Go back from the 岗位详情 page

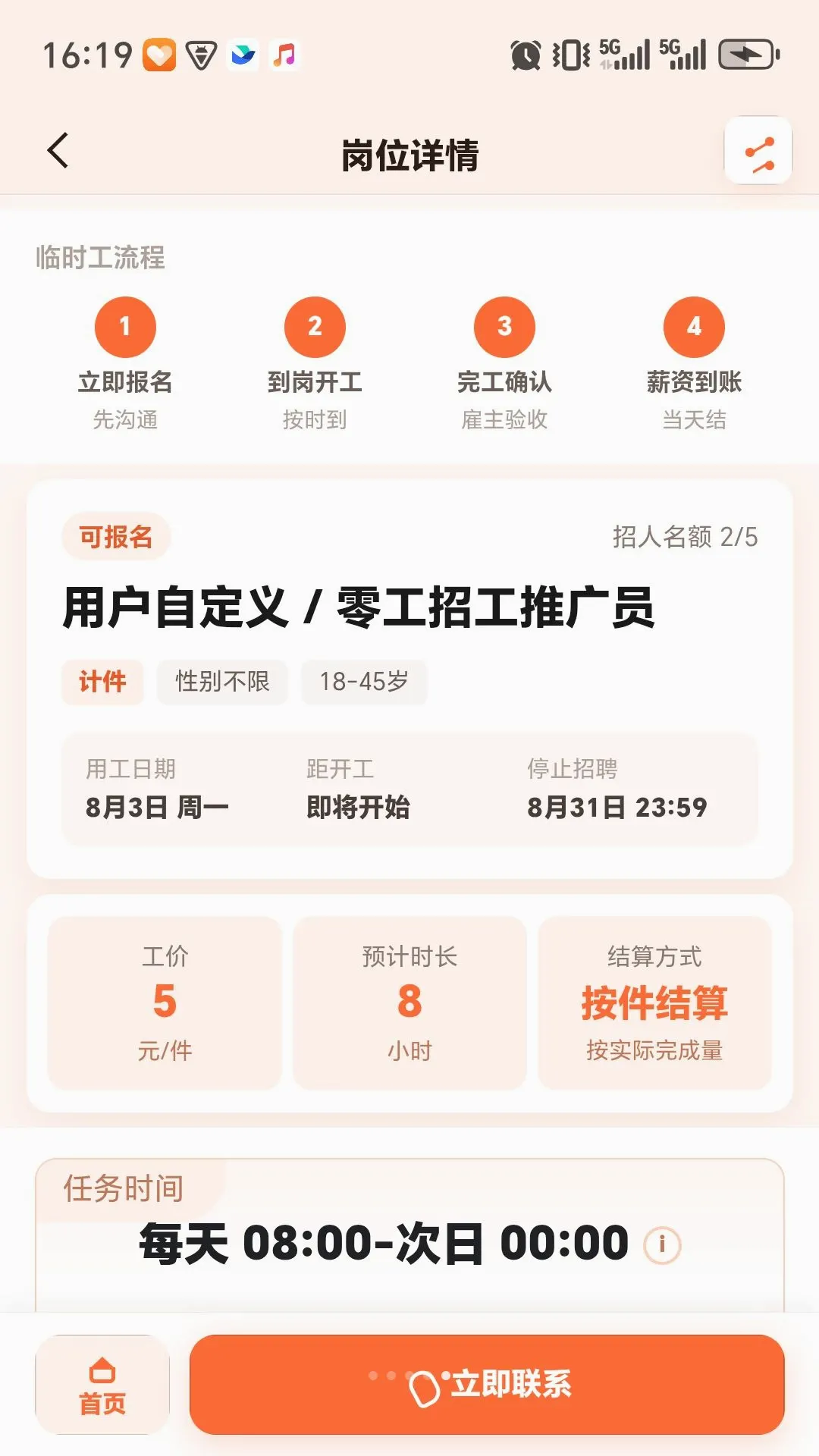(58, 150)
